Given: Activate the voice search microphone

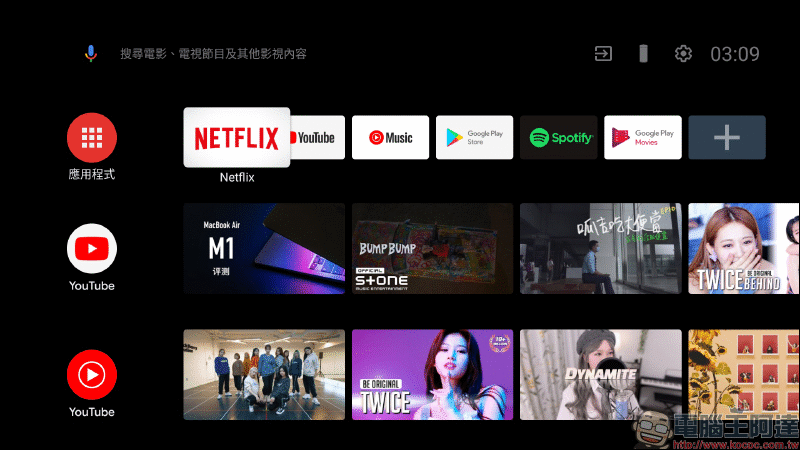Looking at the screenshot, I should pyautogui.click(x=91, y=53).
